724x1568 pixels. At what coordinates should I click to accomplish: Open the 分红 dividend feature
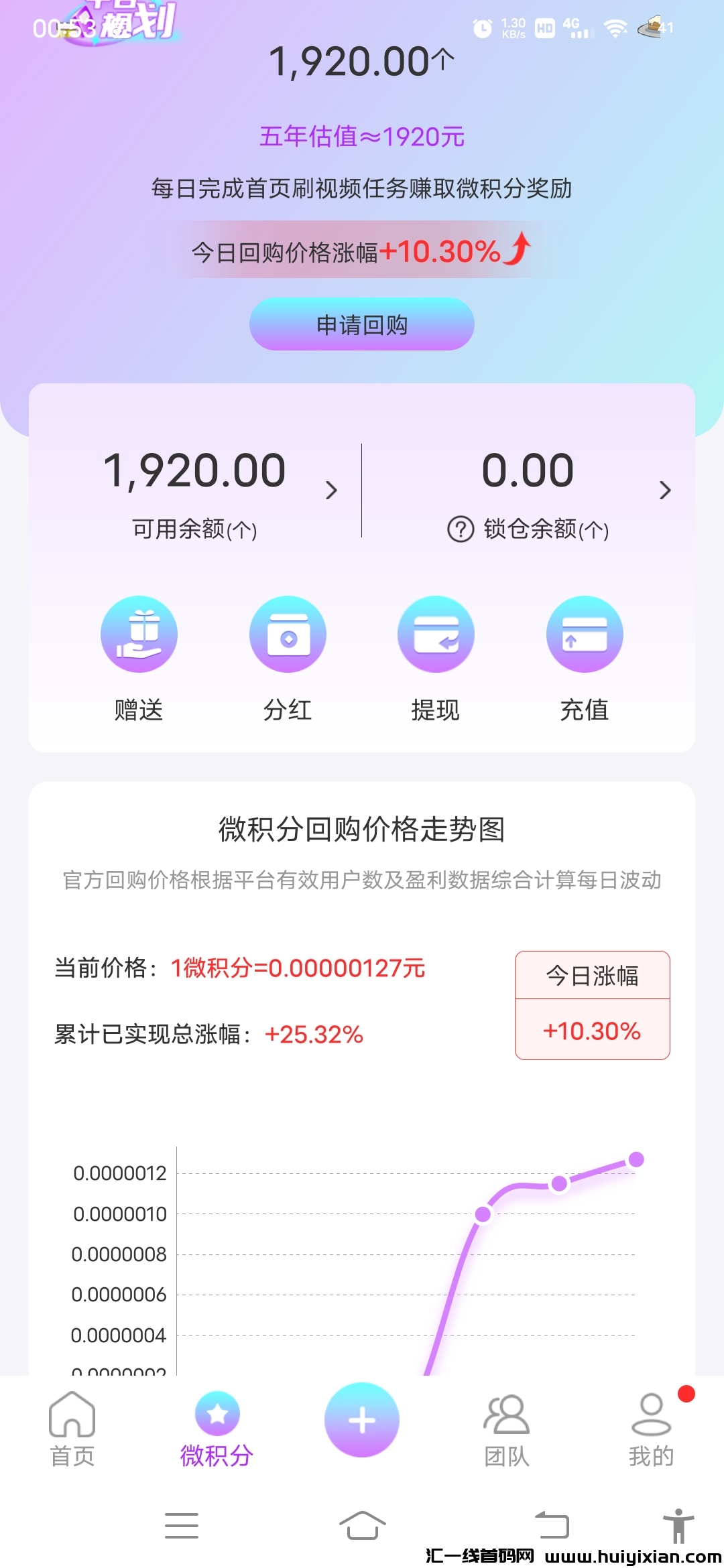click(x=287, y=633)
